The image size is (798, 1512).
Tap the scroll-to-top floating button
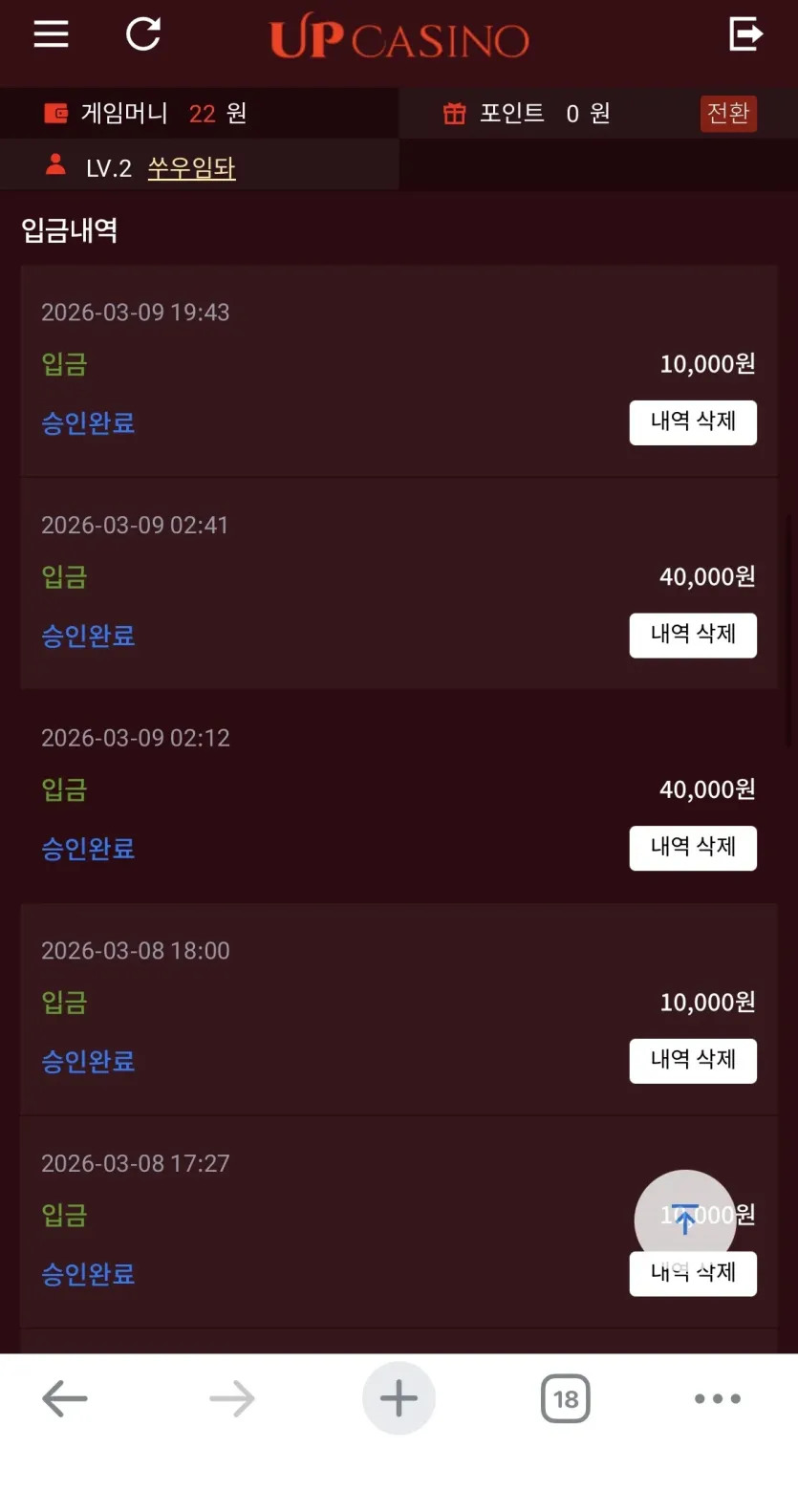(685, 1220)
